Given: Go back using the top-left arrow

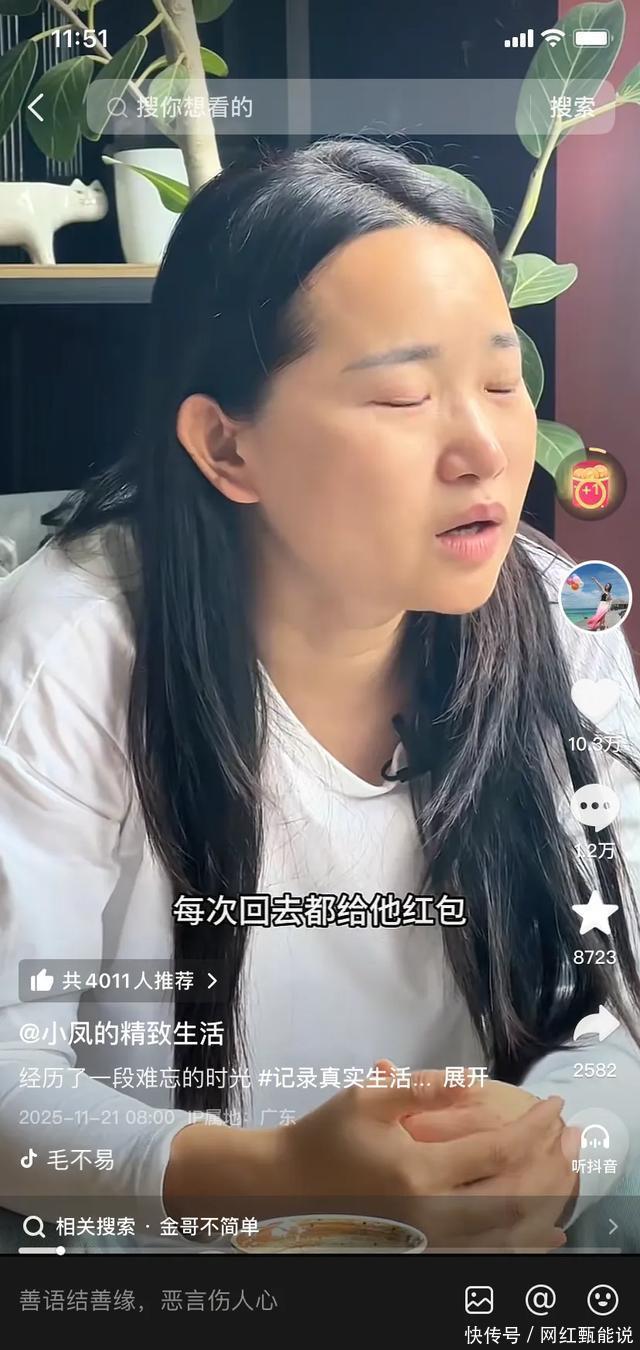Looking at the screenshot, I should (x=36, y=108).
